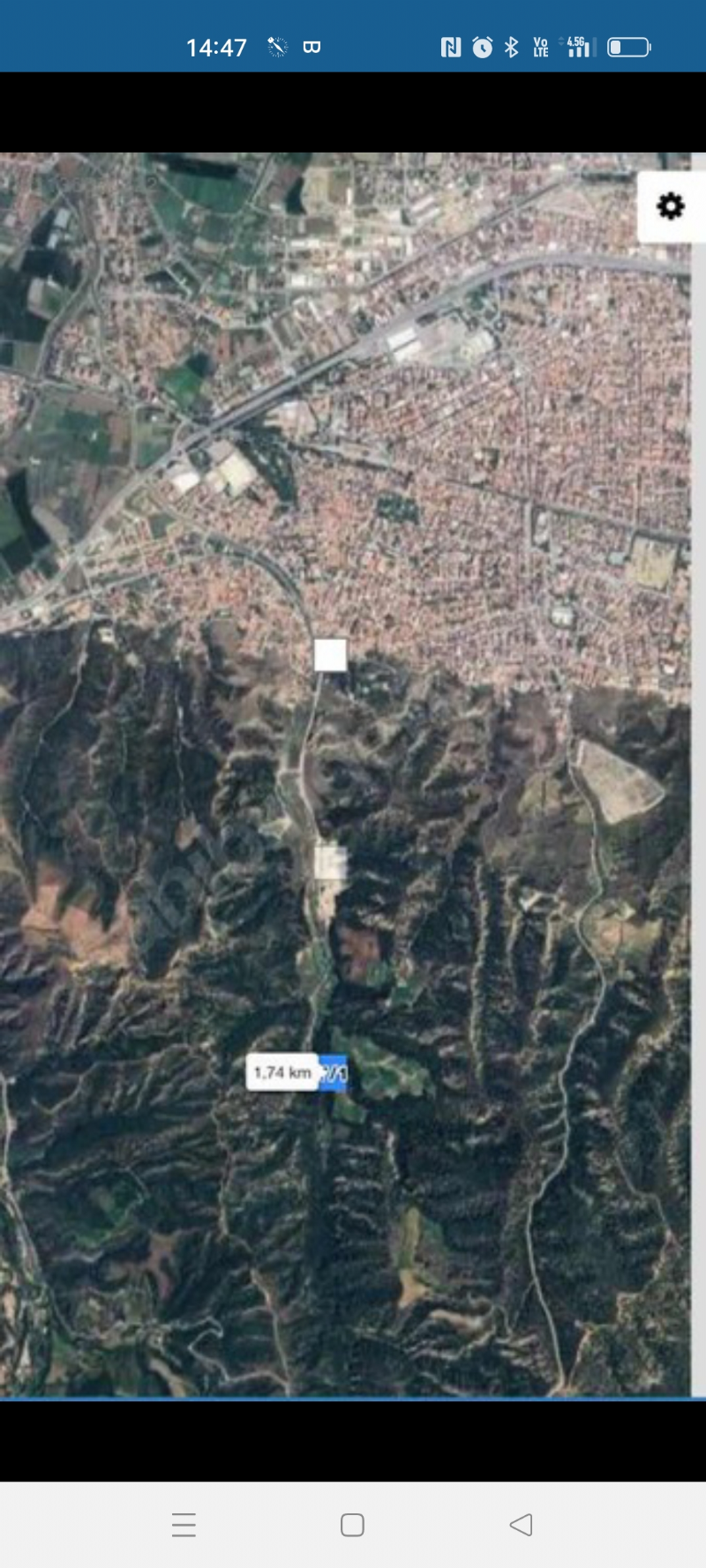The image size is (706, 1568).
Task: Open the map settings gear
Action: (x=671, y=206)
